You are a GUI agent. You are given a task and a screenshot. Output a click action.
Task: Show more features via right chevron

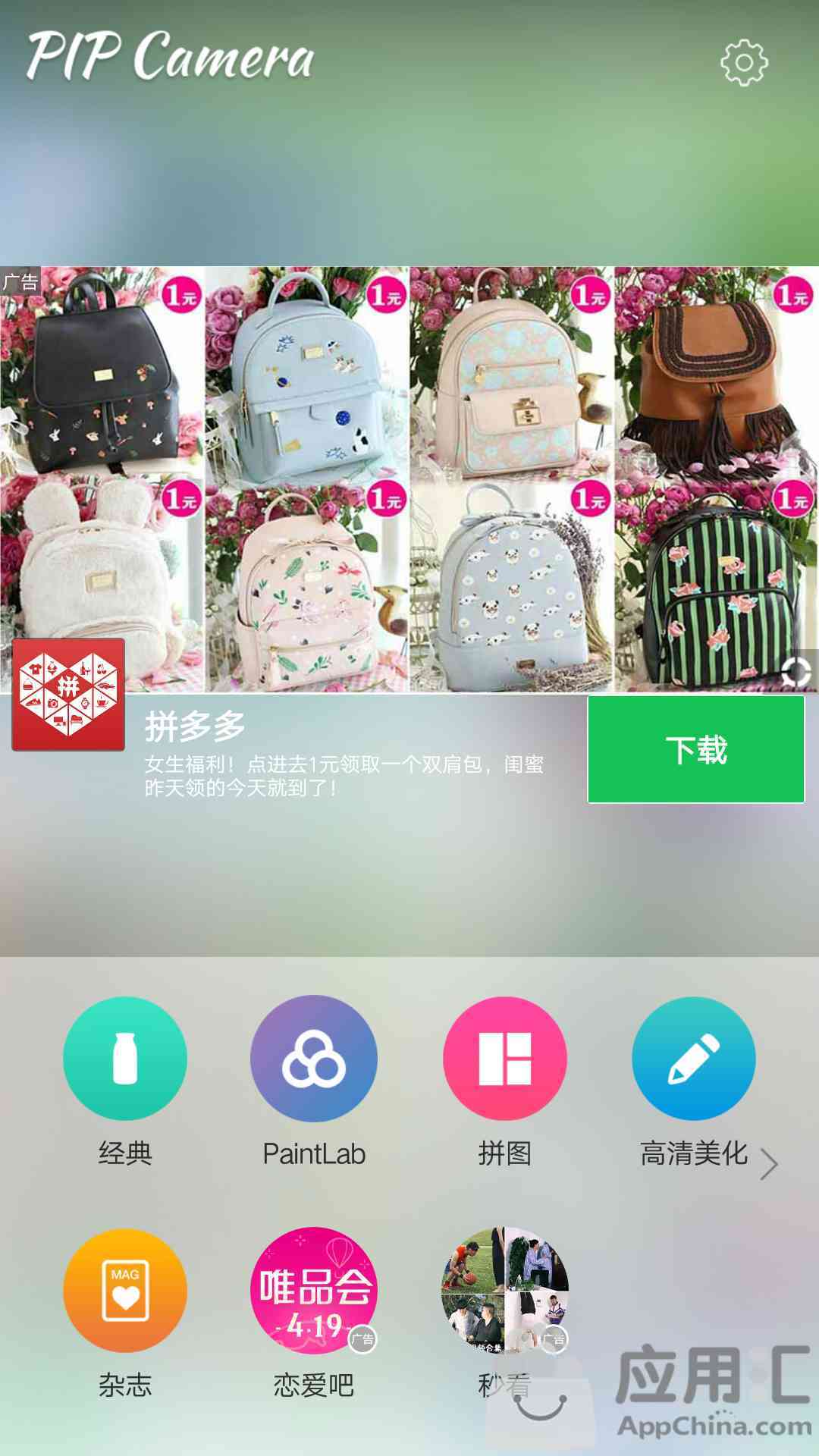769,1164
